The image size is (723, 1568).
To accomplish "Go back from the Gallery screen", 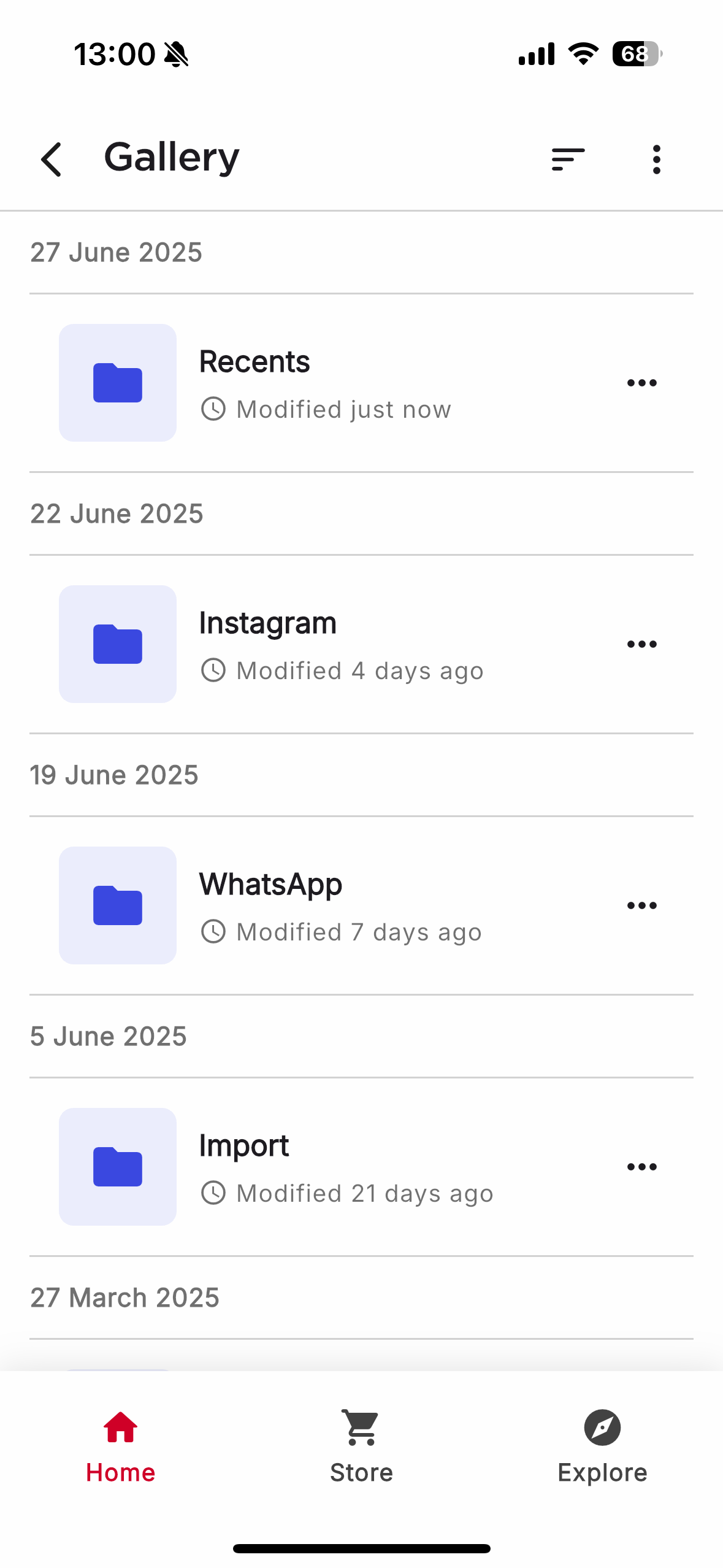I will 52,159.
